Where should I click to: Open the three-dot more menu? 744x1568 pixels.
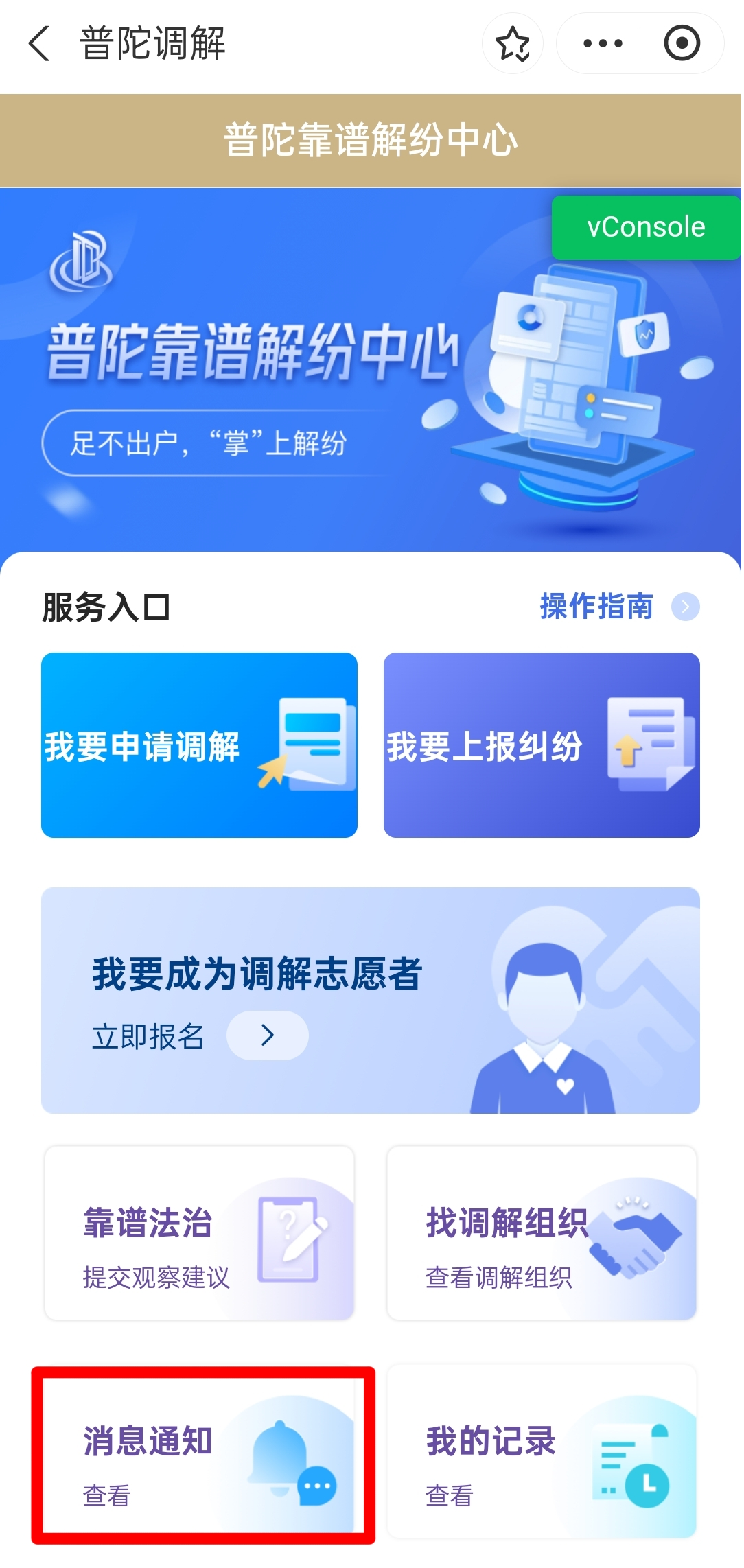pos(602,44)
